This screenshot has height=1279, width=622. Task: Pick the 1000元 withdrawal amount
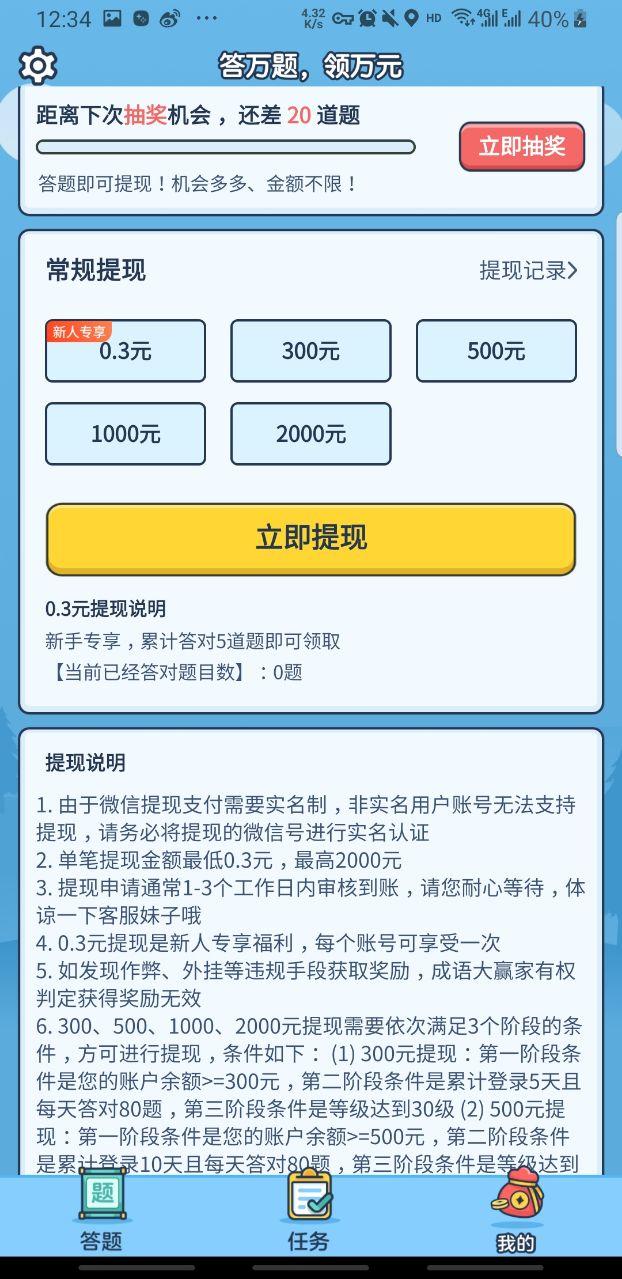(x=125, y=434)
